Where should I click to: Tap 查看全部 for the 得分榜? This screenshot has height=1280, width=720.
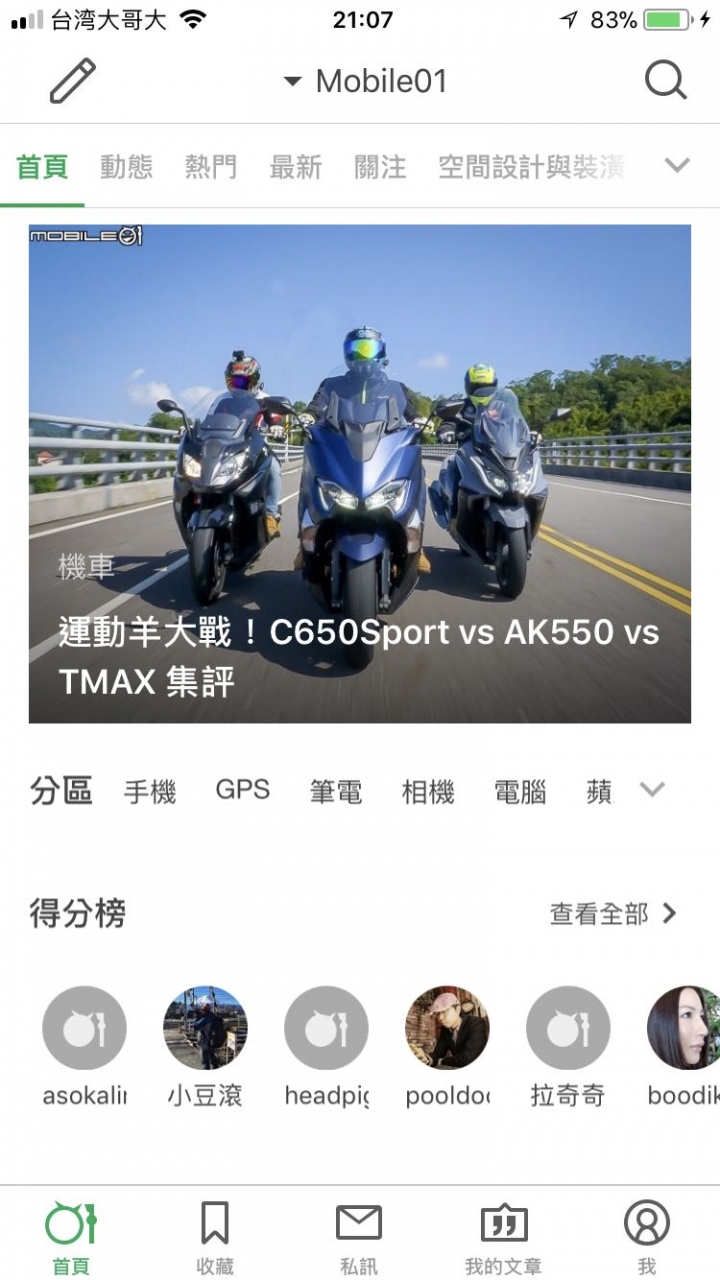[x=612, y=913]
